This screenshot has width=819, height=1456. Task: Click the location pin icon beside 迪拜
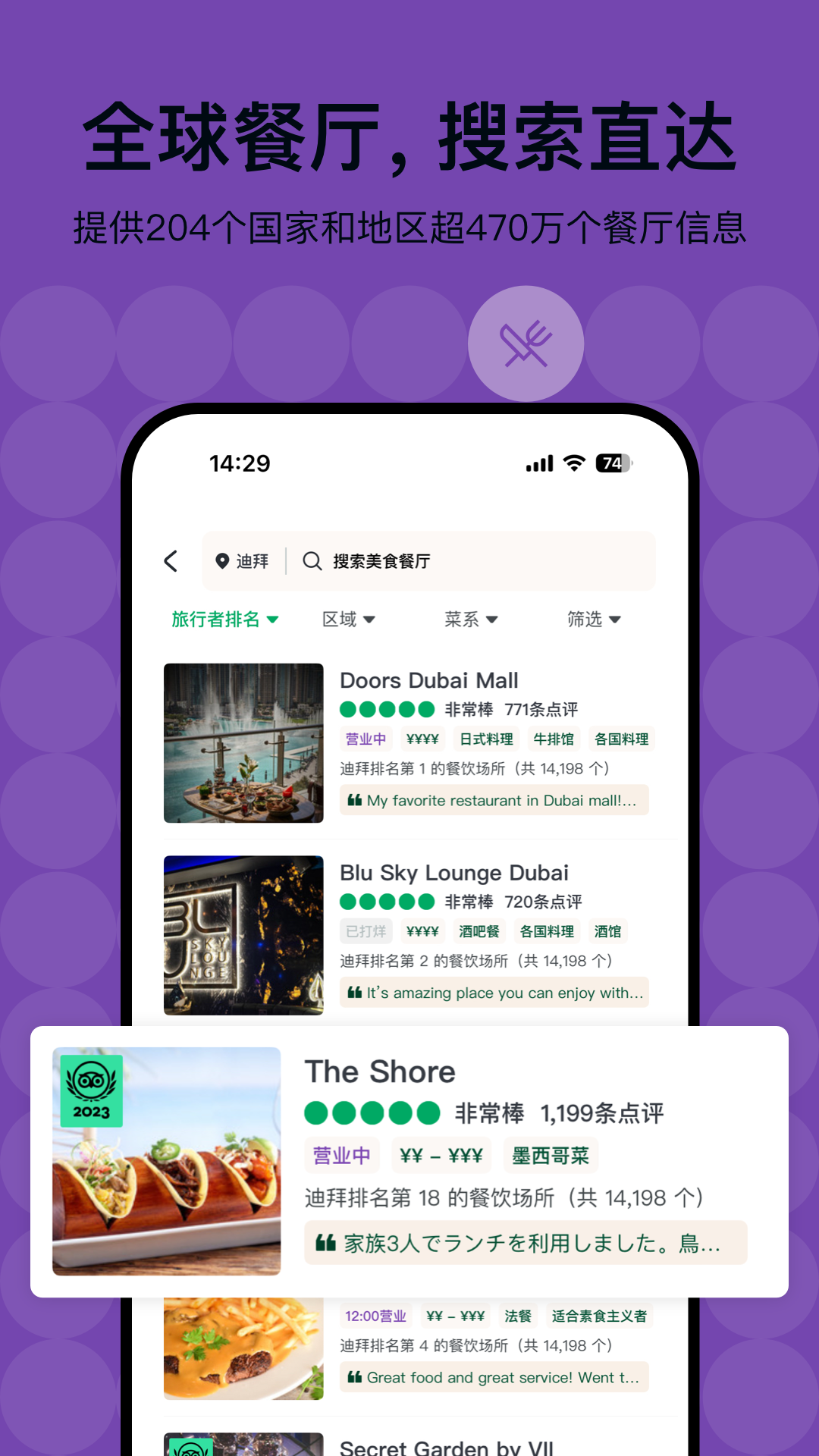pos(223,561)
